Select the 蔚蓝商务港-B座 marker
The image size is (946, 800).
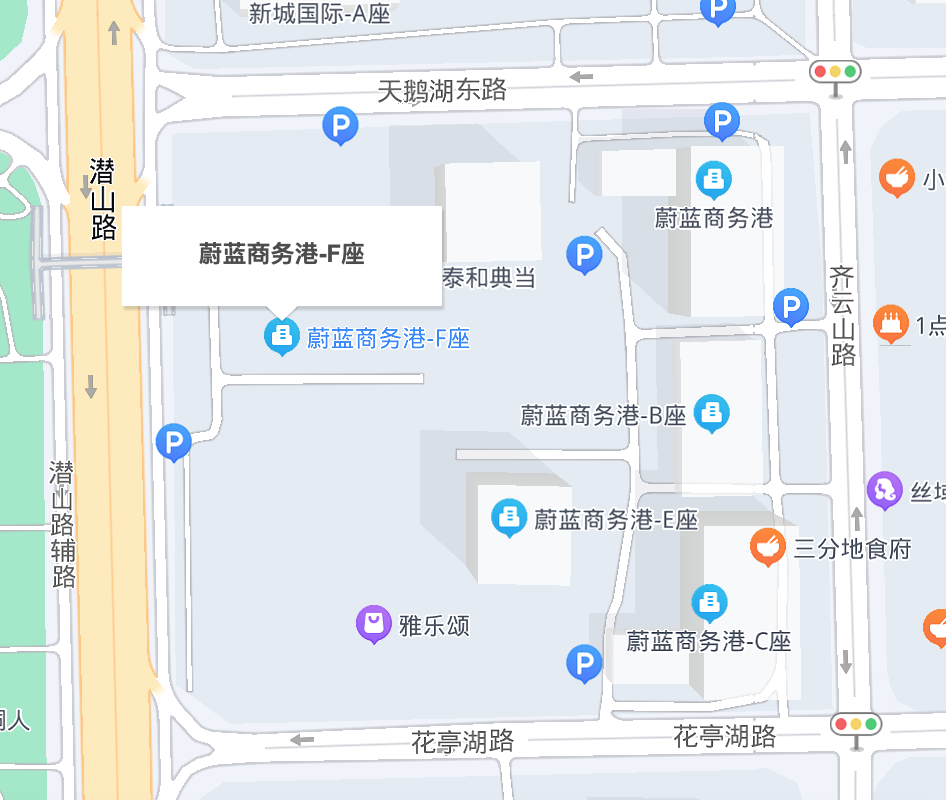click(711, 412)
